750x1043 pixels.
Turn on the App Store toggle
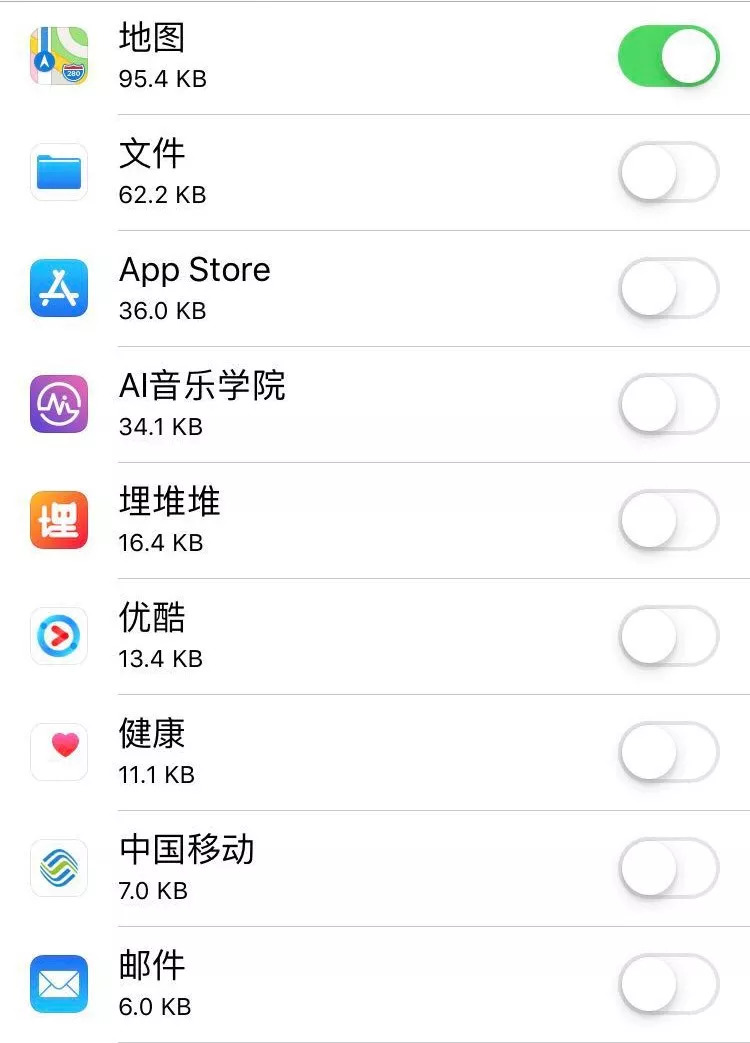pos(668,288)
